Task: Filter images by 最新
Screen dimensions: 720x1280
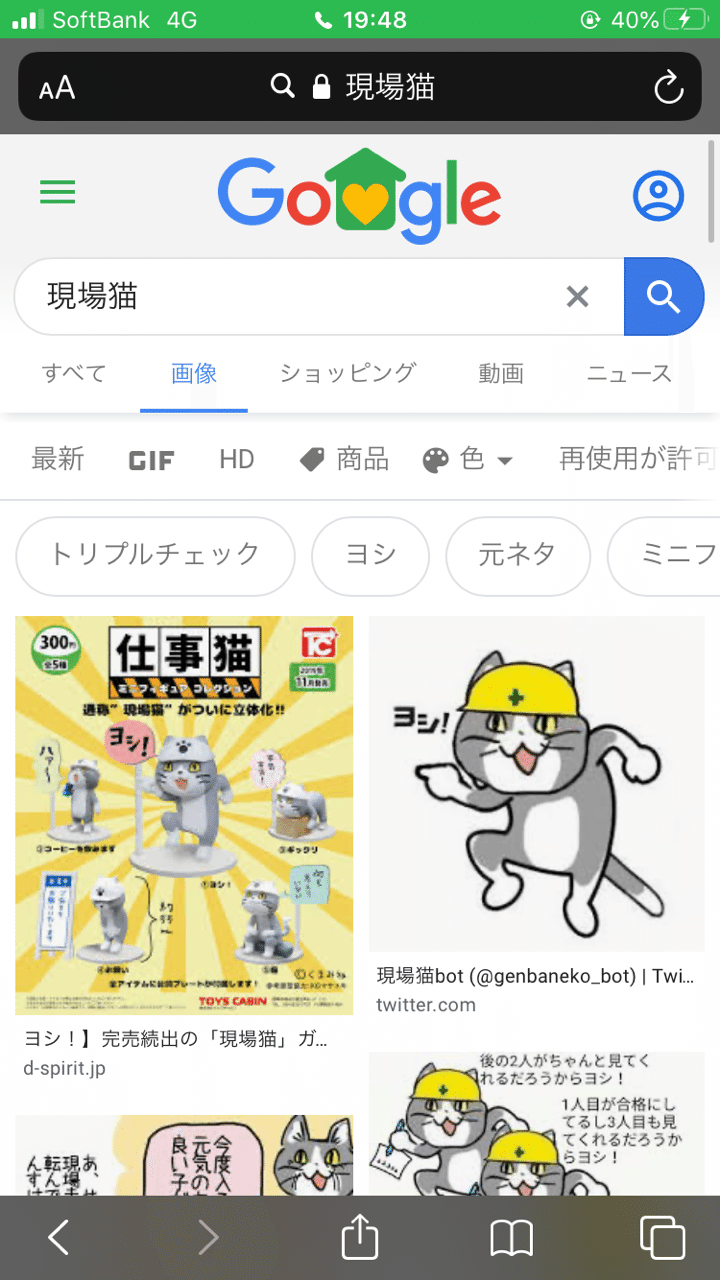Action: pos(58,460)
